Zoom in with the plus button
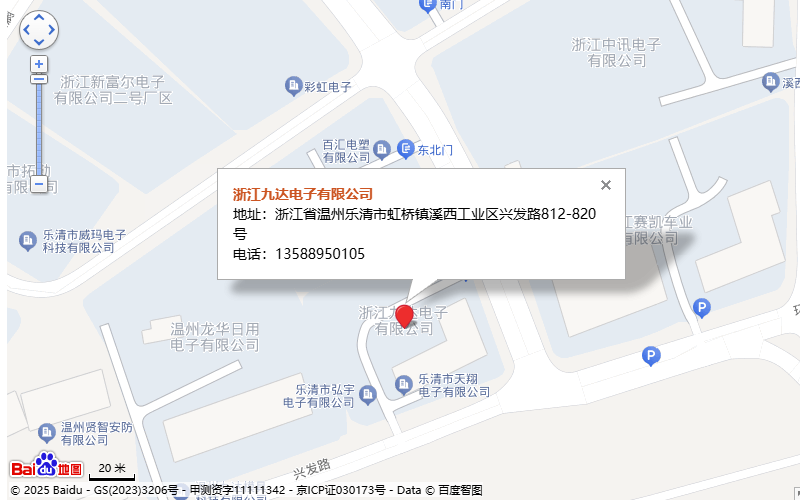Screen dimensions: 800x500 tap(39, 64)
